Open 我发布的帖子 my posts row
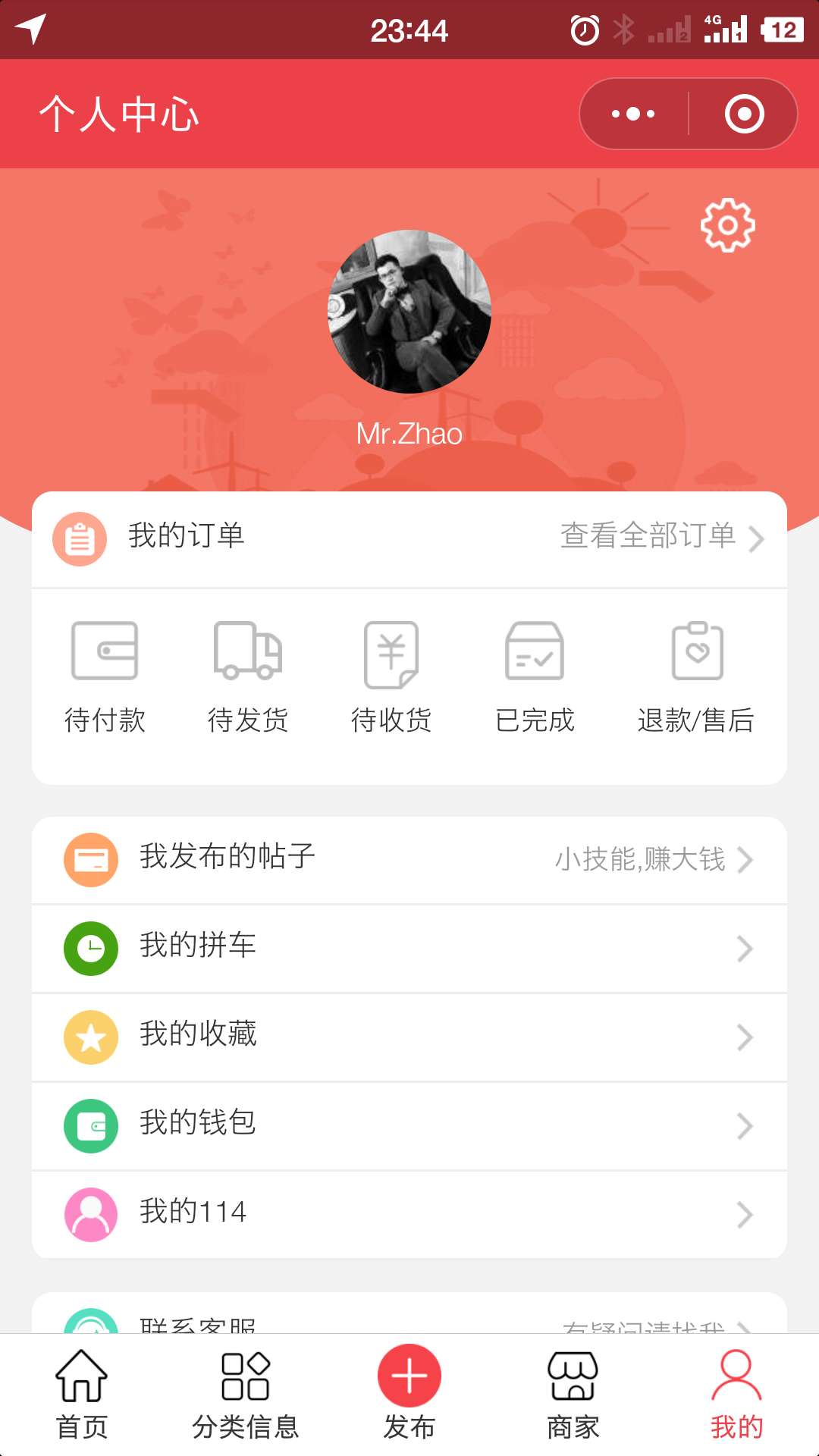 point(409,859)
